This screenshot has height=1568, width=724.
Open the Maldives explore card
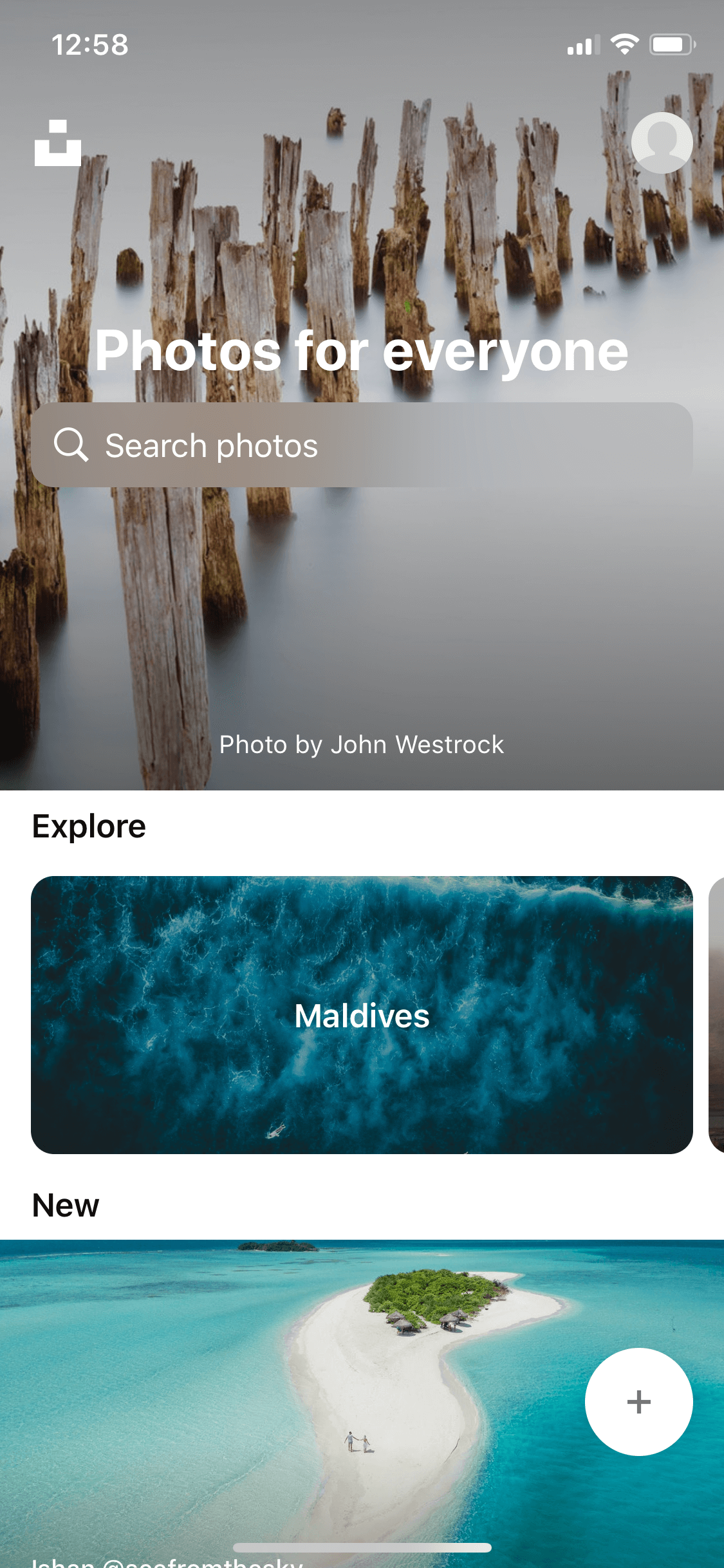(362, 1015)
